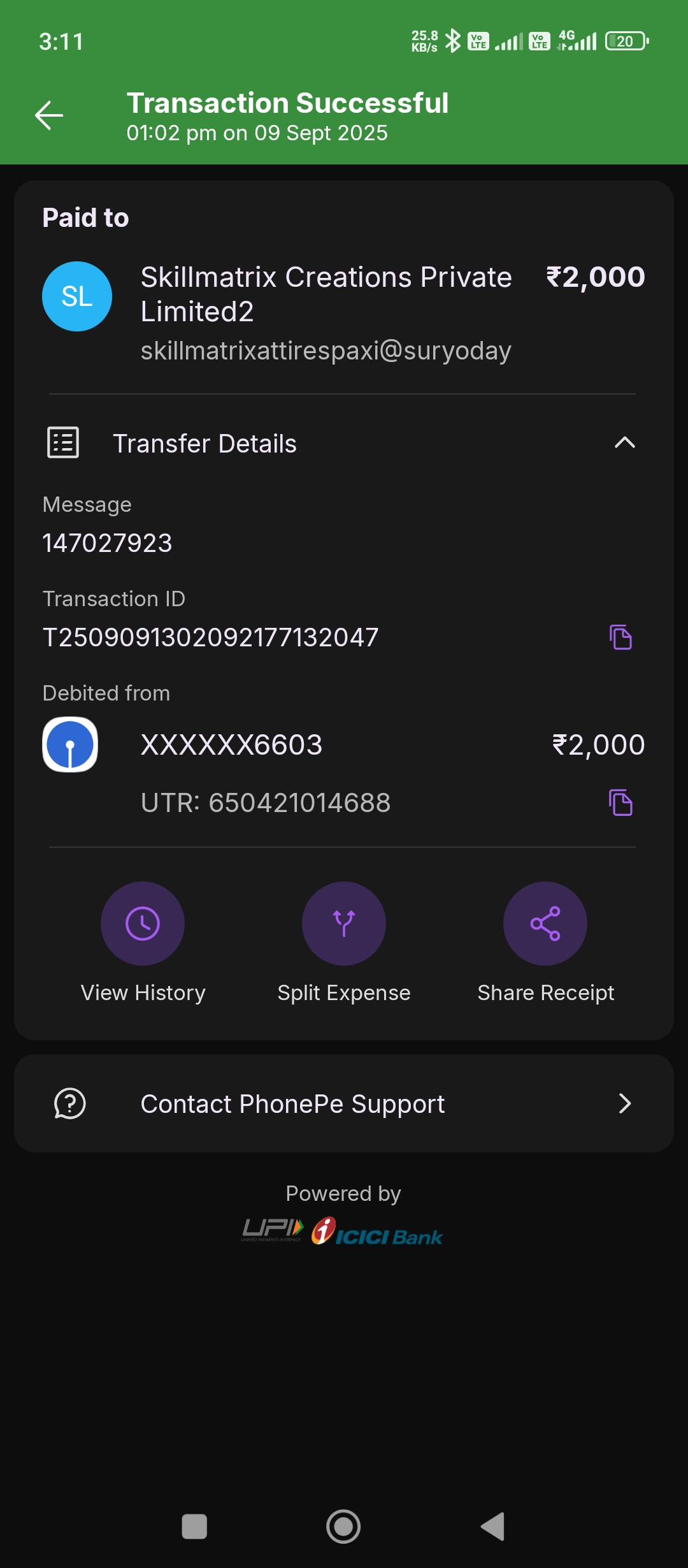Open recent apps from navigation bar

tap(194, 1527)
